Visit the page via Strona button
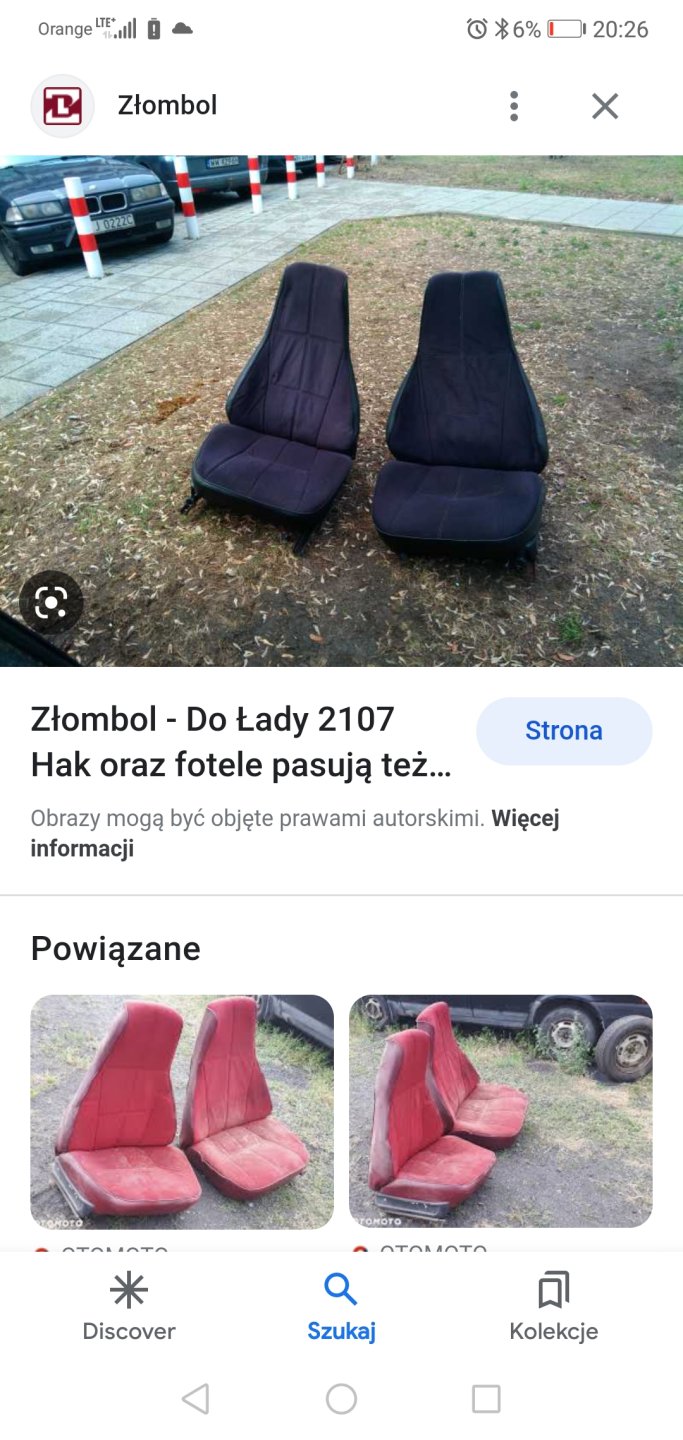This screenshot has width=683, height=1440. click(x=563, y=731)
